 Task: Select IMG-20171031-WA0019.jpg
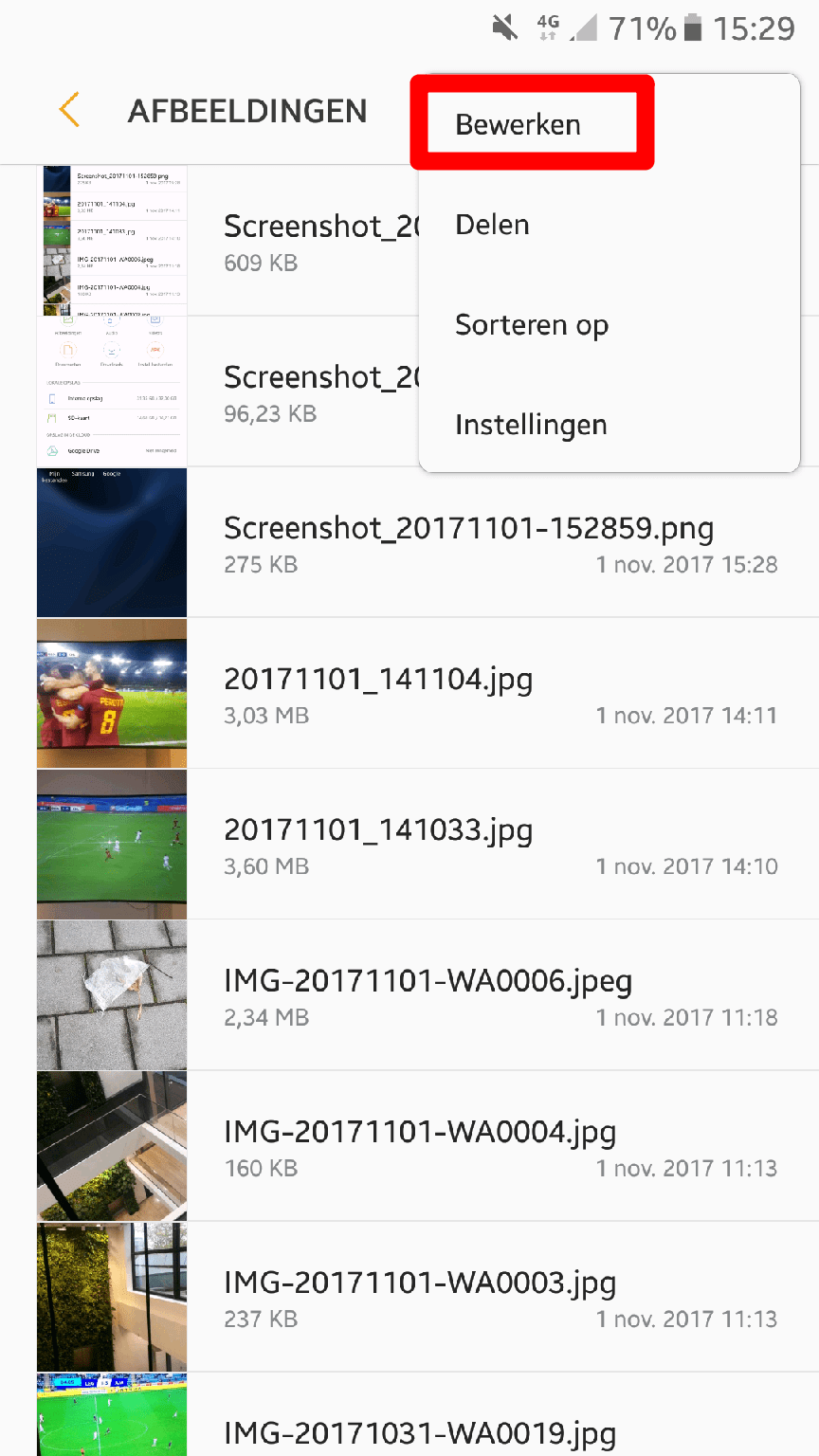[x=420, y=1431]
